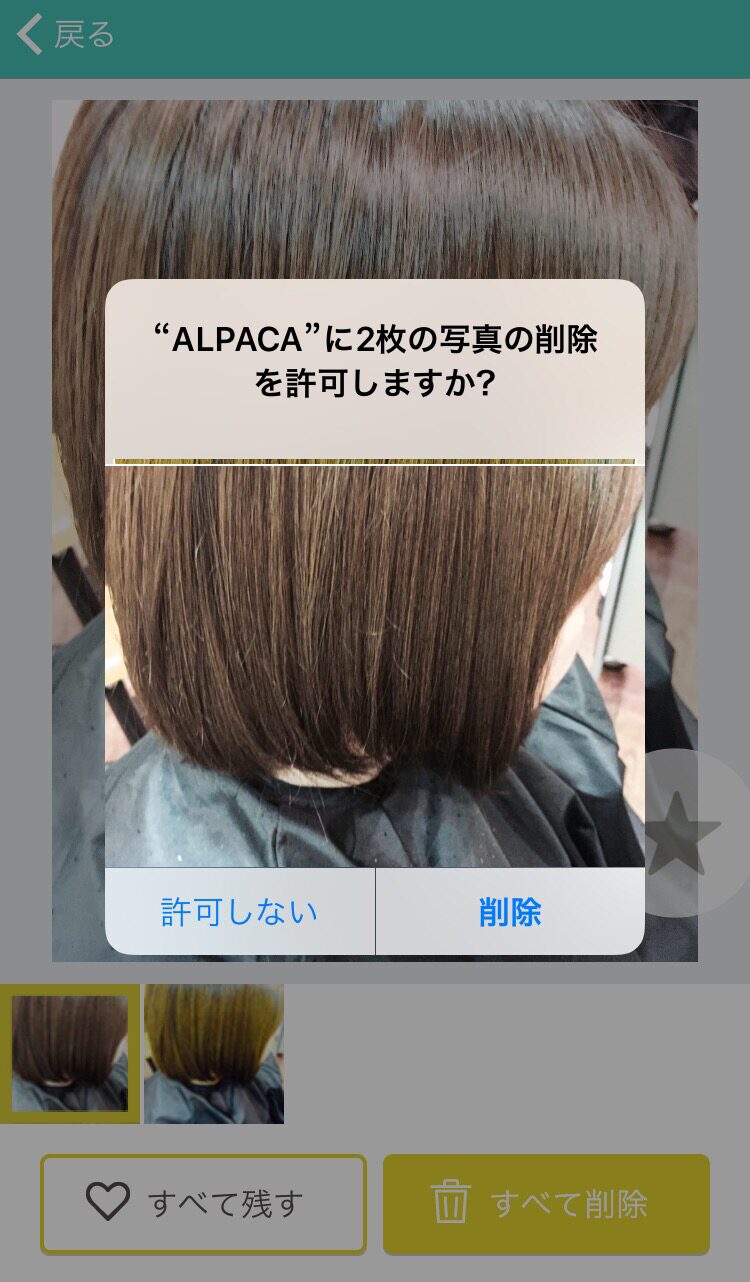Go back with the 戻る button

(x=66, y=36)
